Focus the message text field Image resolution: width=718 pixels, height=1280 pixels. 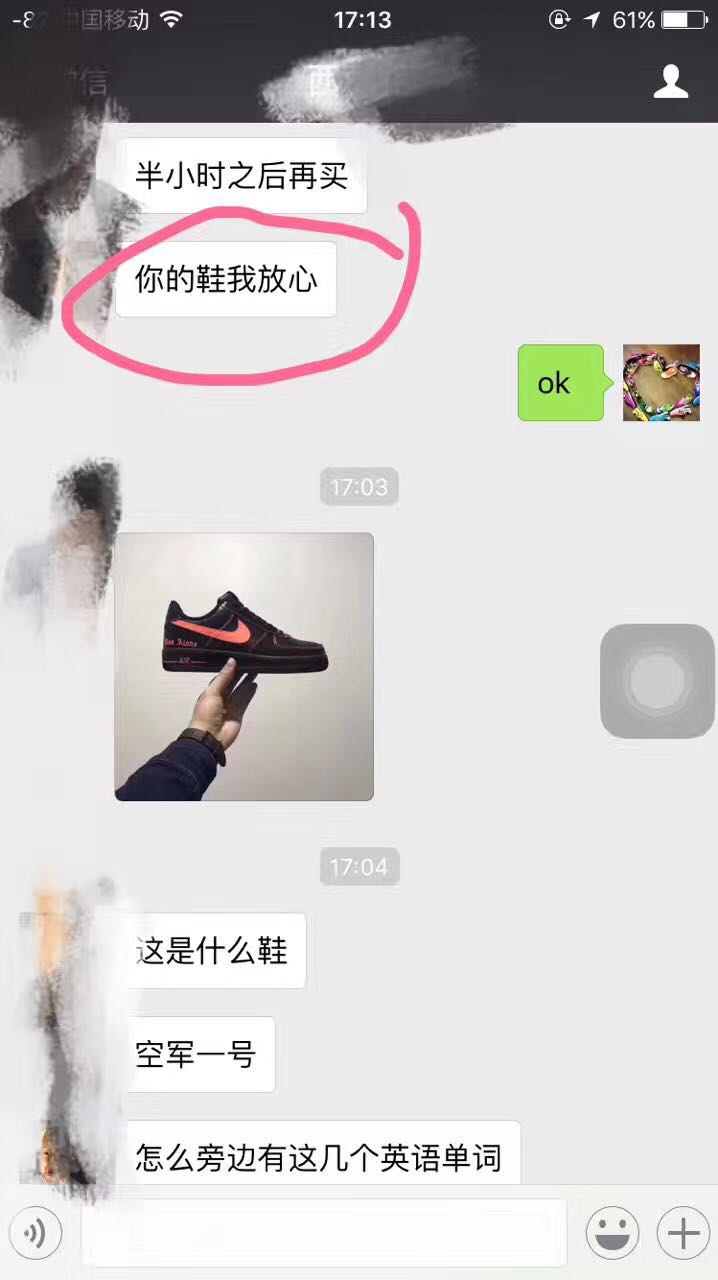[323, 1233]
